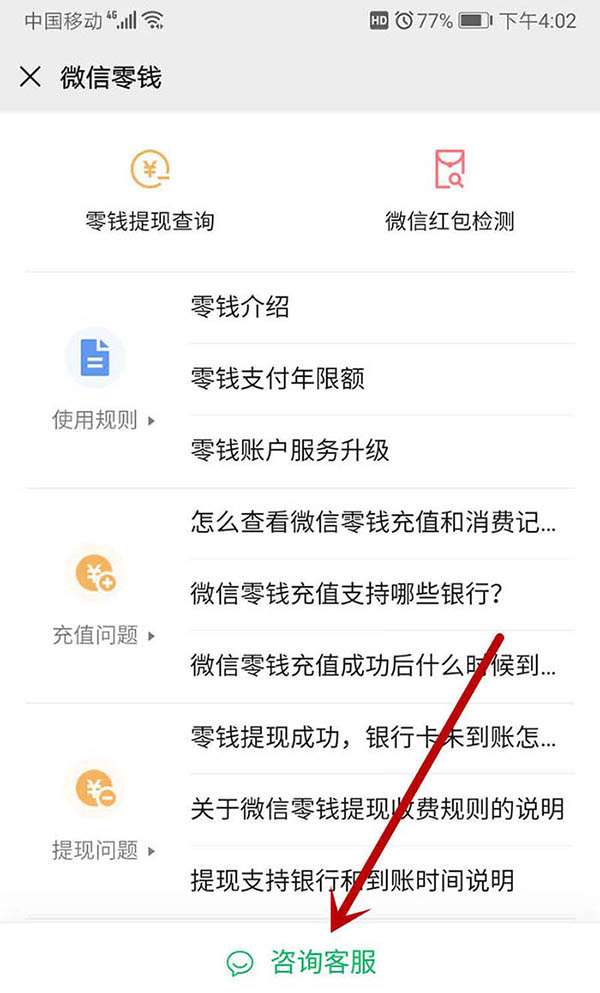Tap 咨询客服 to contact support
Viewport: 600px width, 993px height.
click(x=302, y=962)
